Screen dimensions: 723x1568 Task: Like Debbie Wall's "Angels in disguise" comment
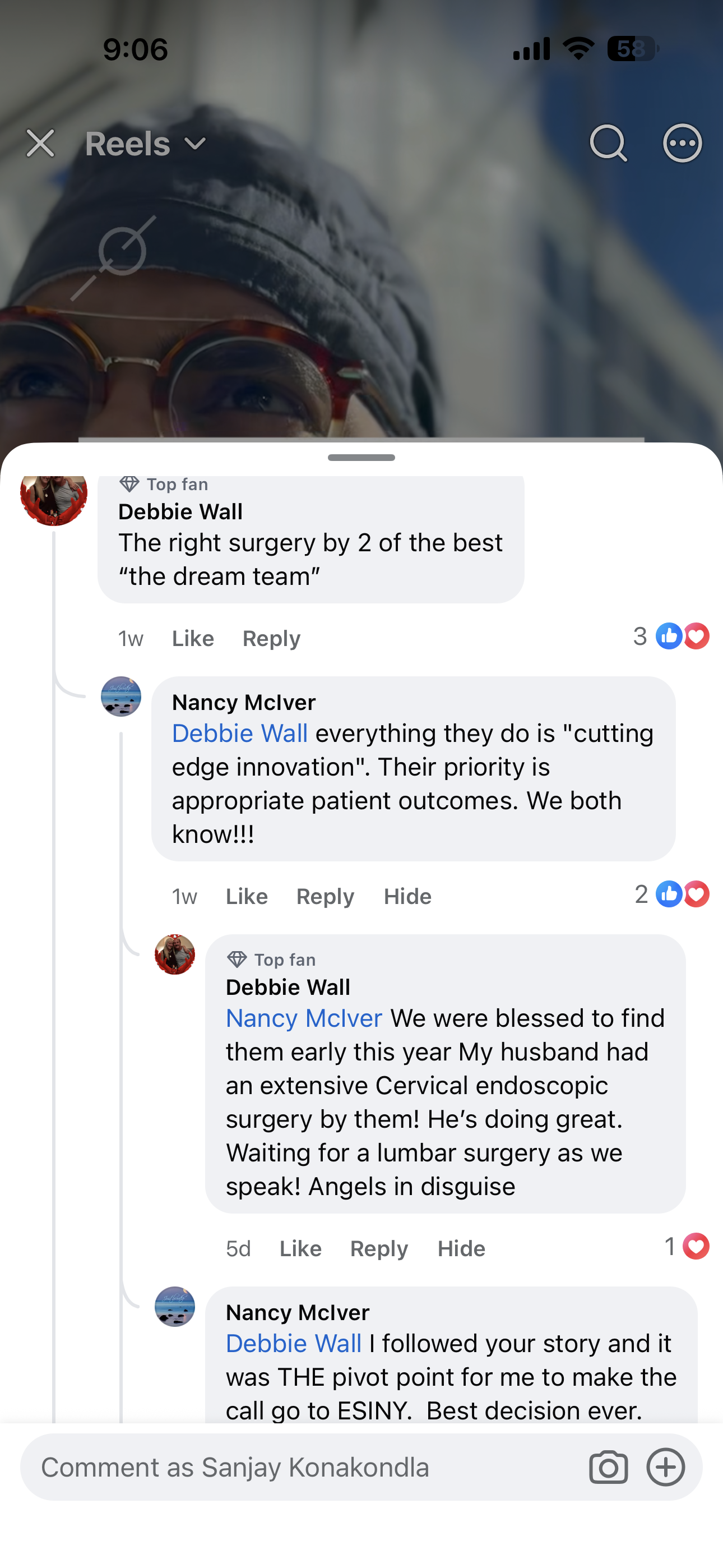pyautogui.click(x=300, y=1248)
